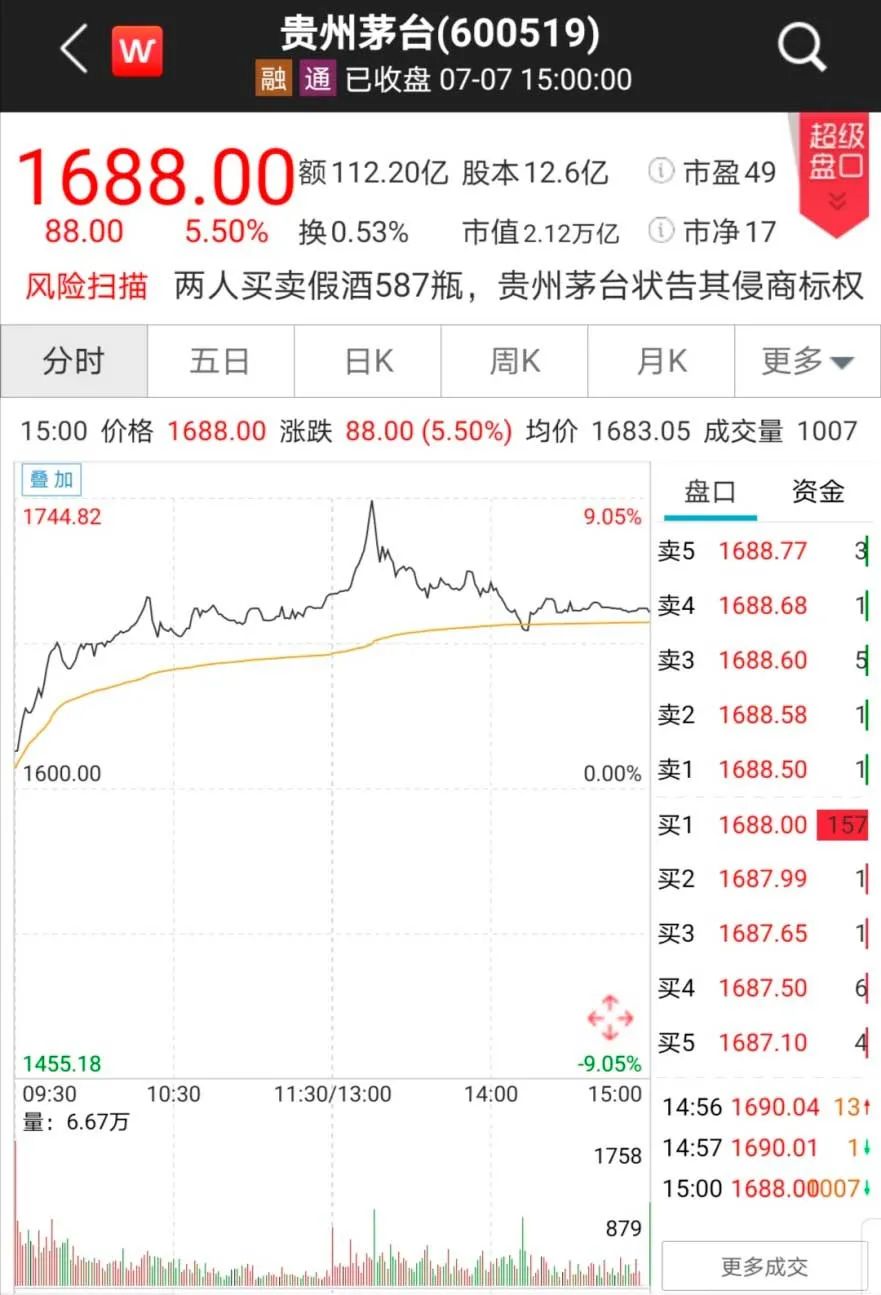This screenshot has width=881, height=1295.
Task: Tap the 叠加 overlay button
Action: pyautogui.click(x=52, y=480)
